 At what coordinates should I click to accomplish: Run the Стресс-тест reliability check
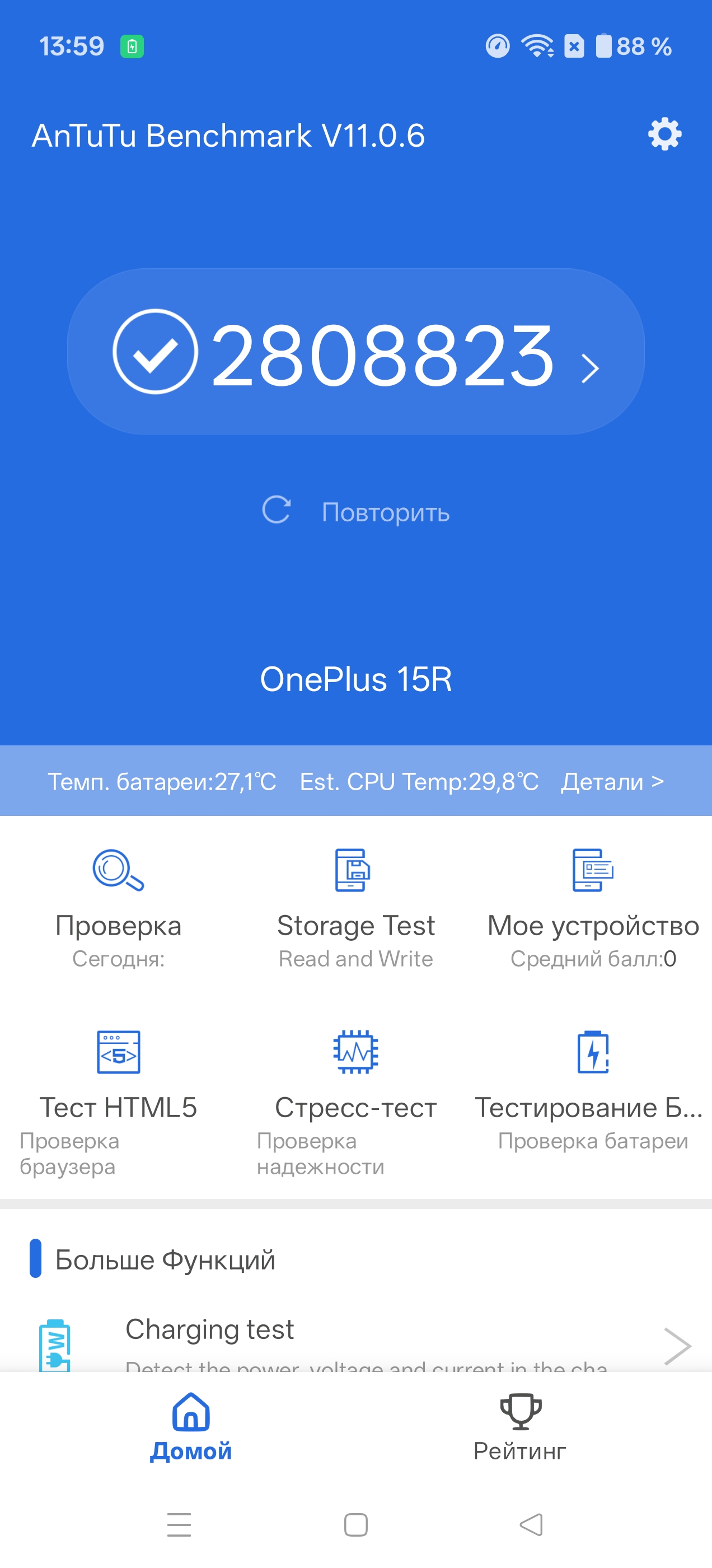click(356, 1090)
